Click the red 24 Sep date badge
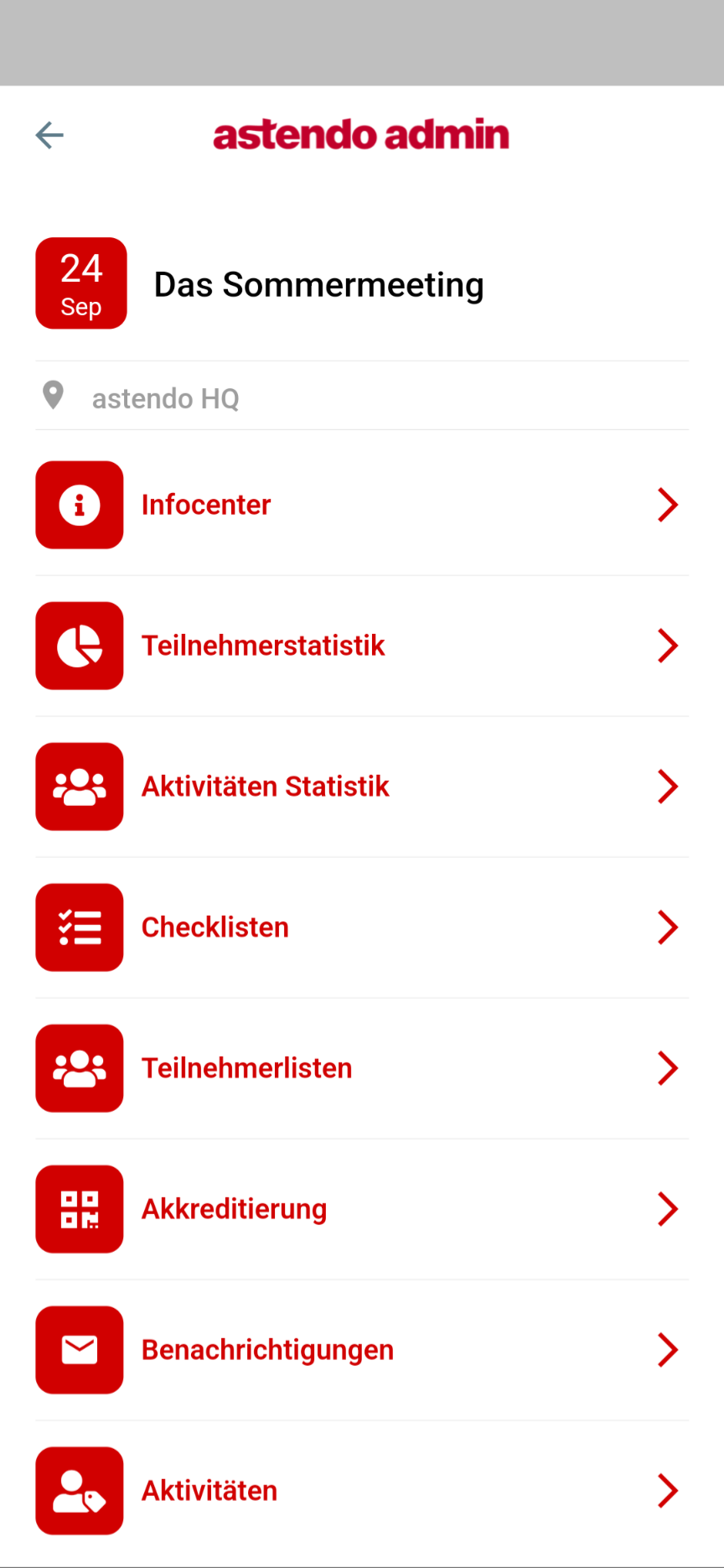This screenshot has height=1568, width=724. click(x=80, y=283)
